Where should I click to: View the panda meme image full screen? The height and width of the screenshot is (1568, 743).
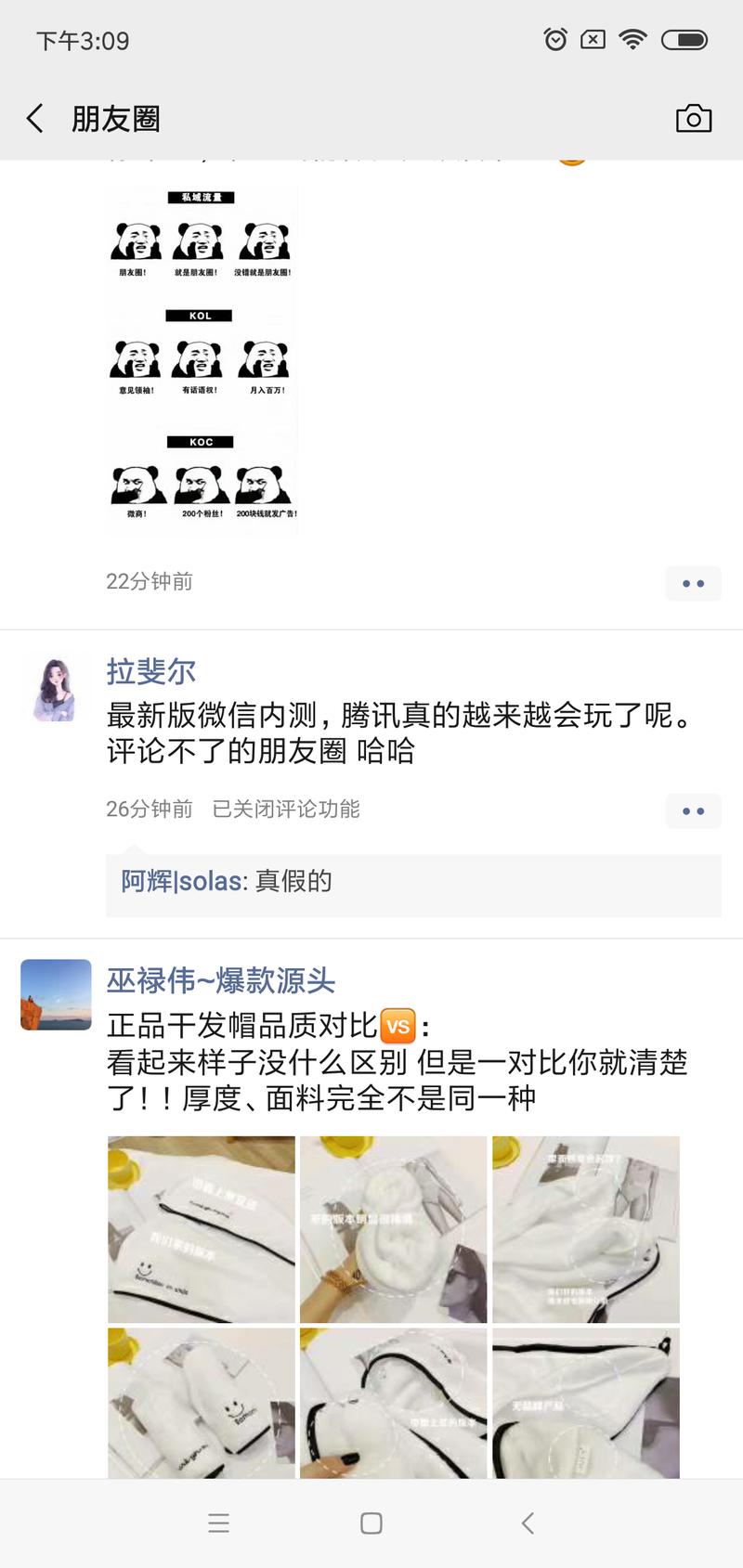(x=202, y=360)
